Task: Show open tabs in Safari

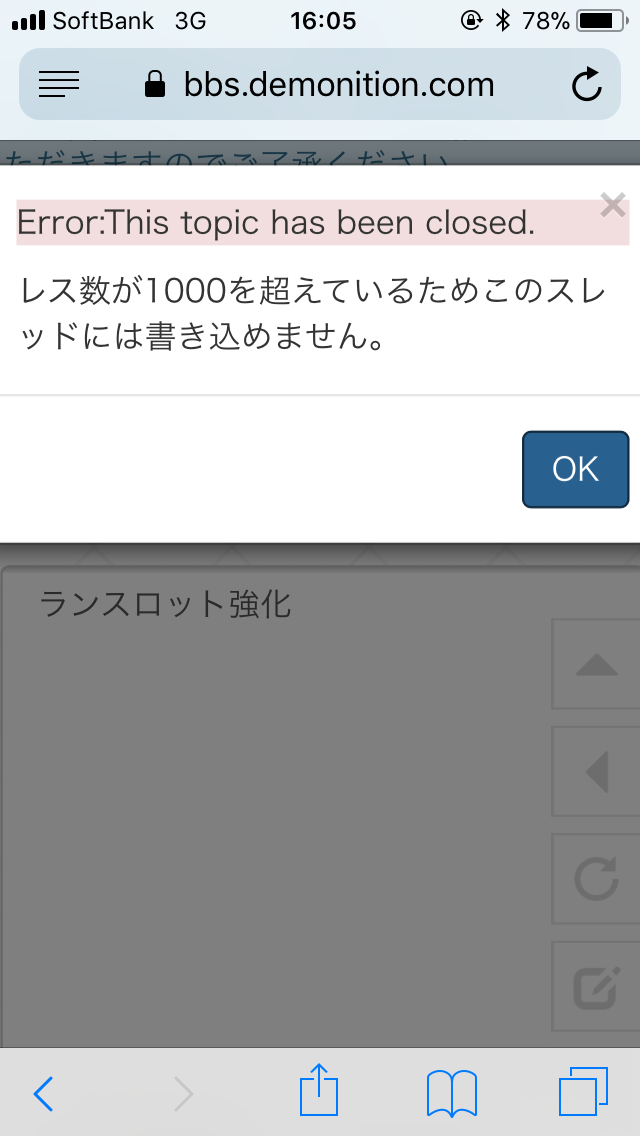Action: point(583,1092)
